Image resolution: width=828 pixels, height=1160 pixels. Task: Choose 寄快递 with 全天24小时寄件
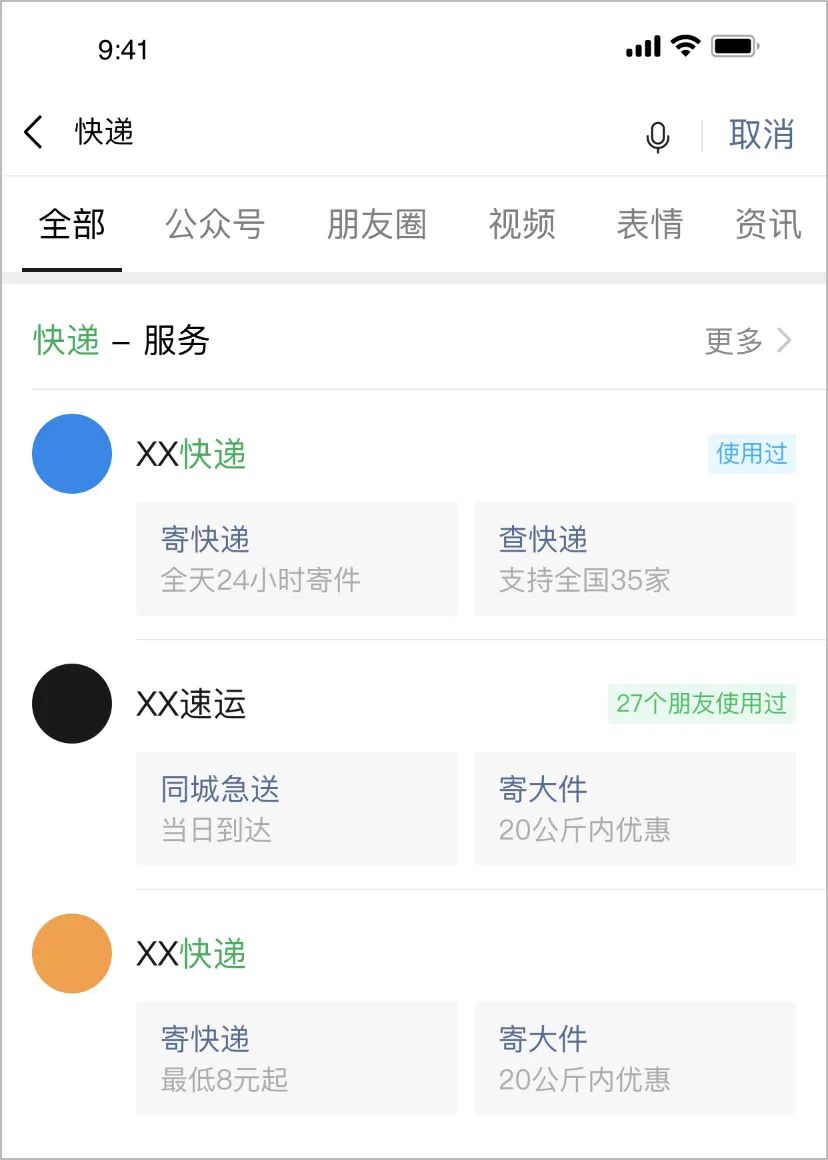click(296, 558)
